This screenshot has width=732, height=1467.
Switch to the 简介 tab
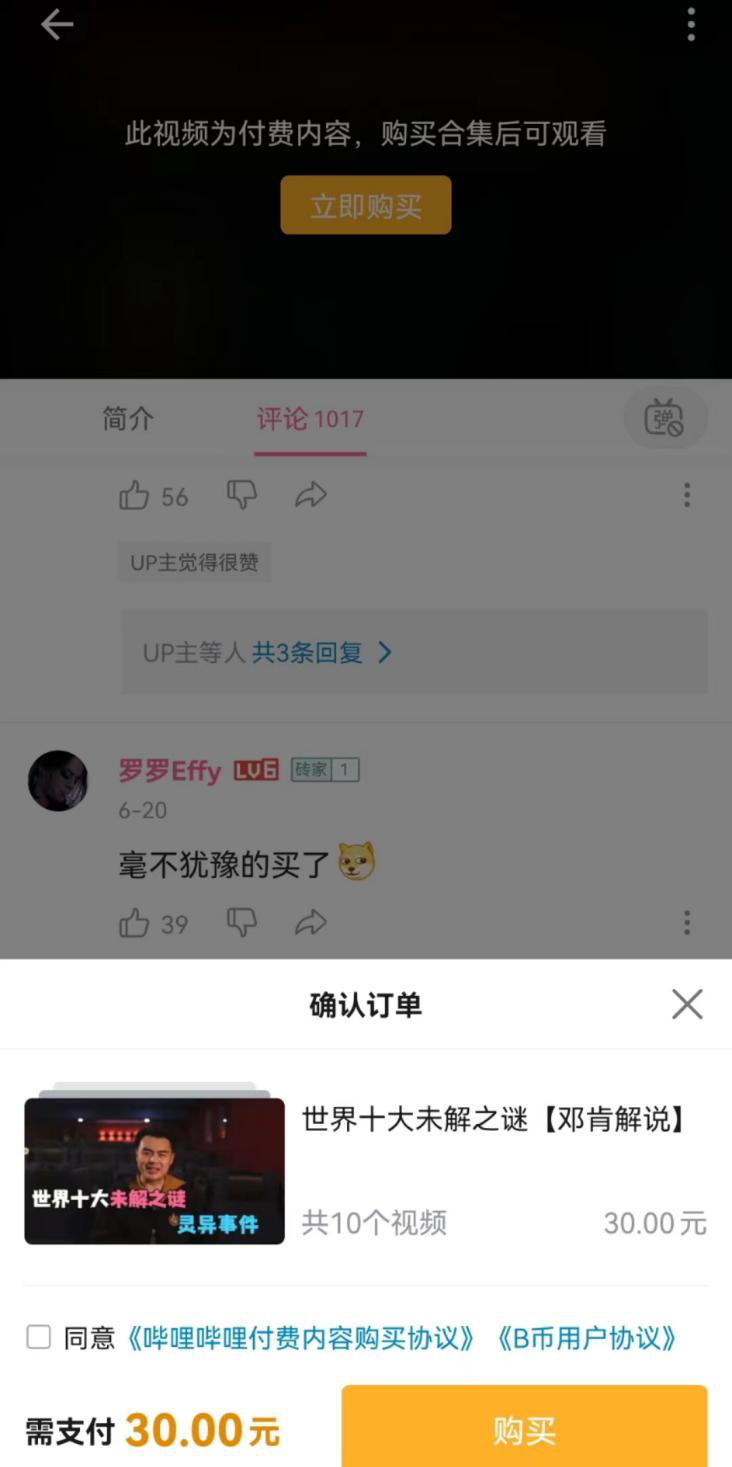pos(128,418)
